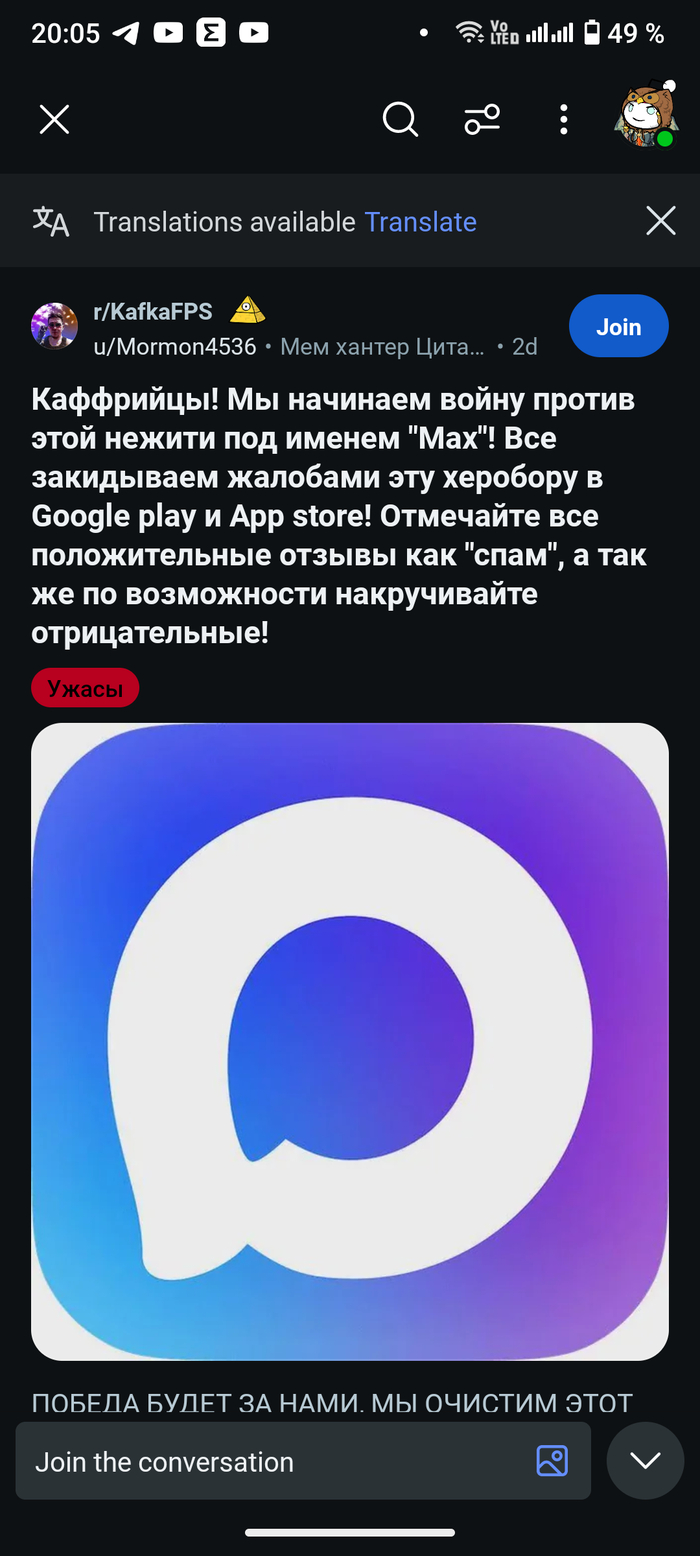Translate this post
This screenshot has height=1556, width=700.
tap(420, 222)
